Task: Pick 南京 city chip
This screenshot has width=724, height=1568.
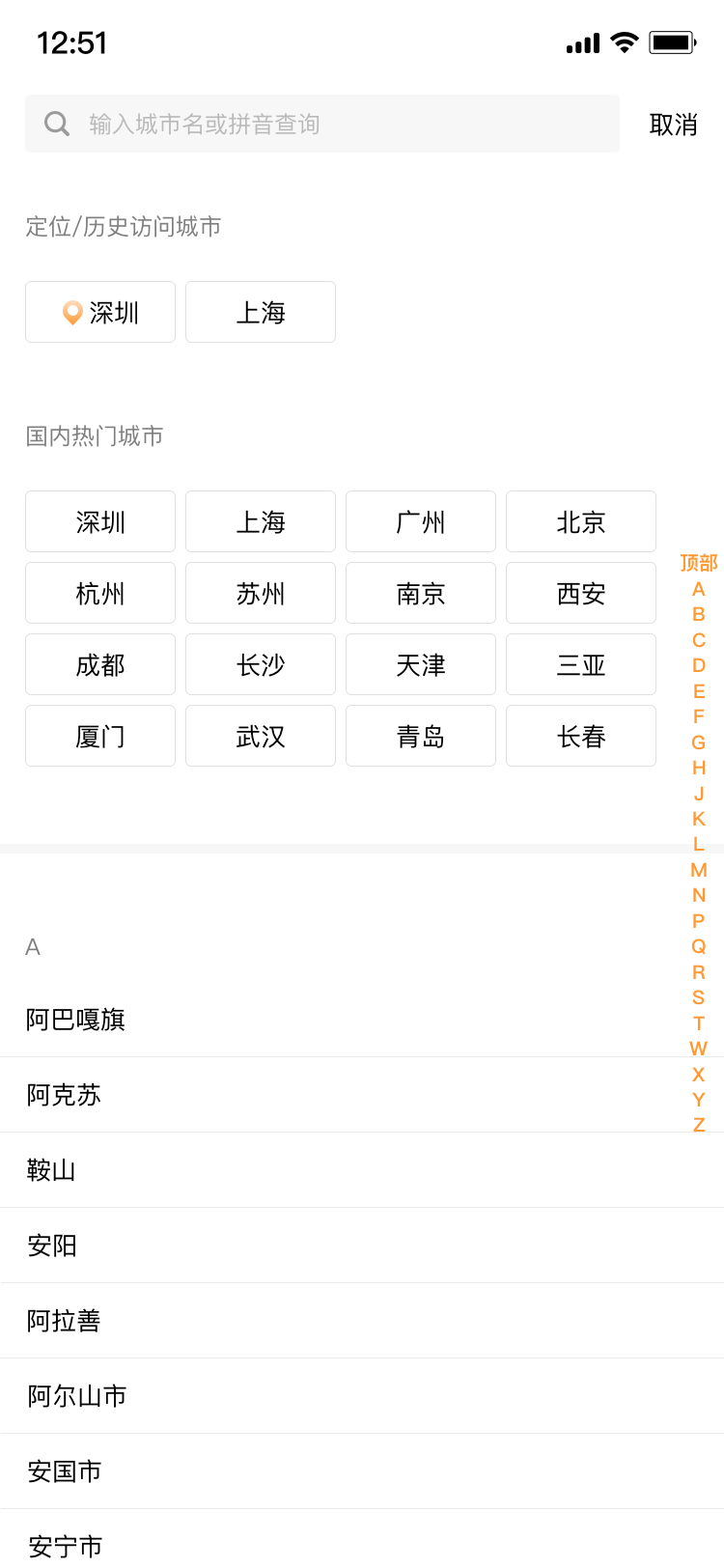Action: (421, 593)
